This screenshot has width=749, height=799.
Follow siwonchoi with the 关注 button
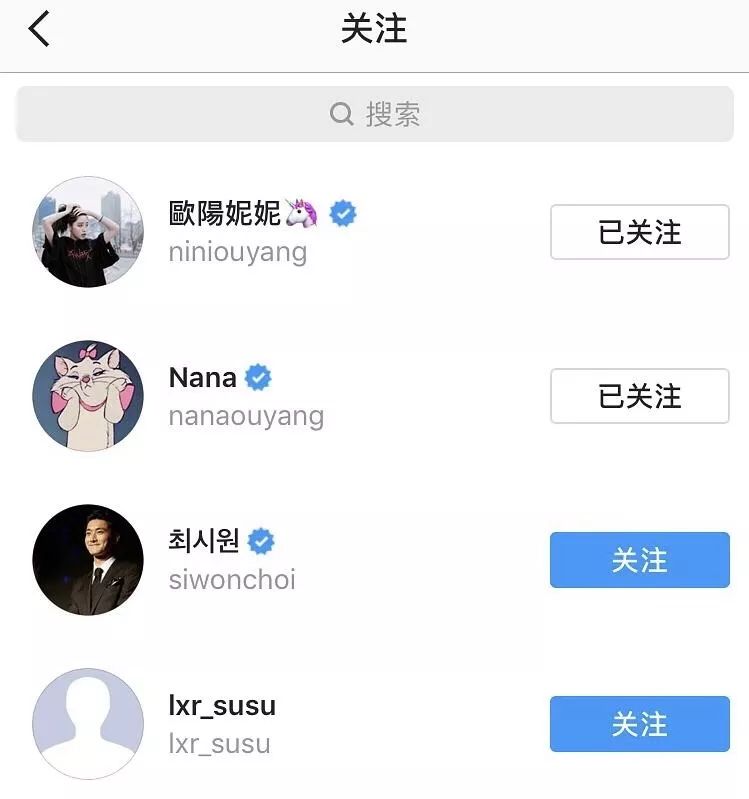(x=639, y=561)
